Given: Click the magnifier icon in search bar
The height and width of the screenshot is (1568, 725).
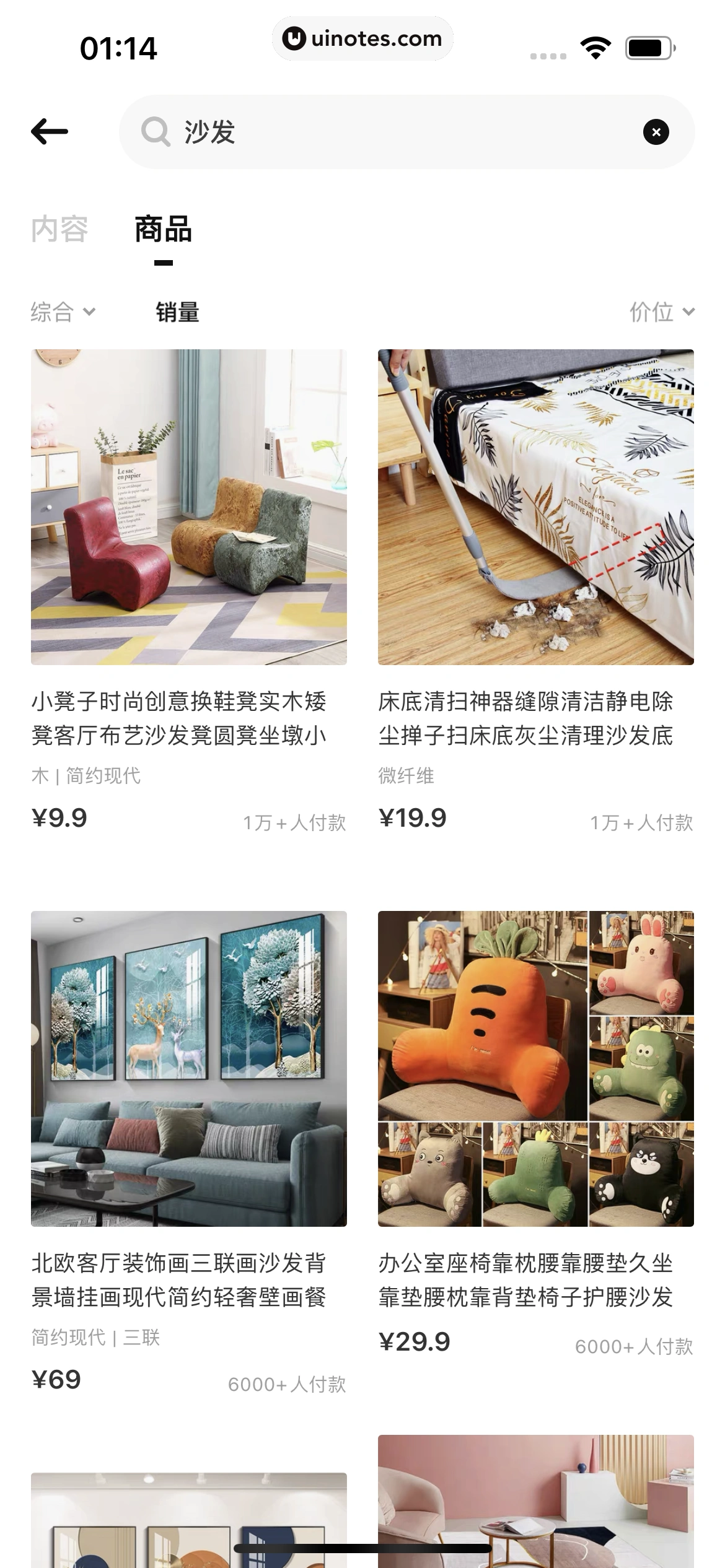Looking at the screenshot, I should click(x=157, y=131).
